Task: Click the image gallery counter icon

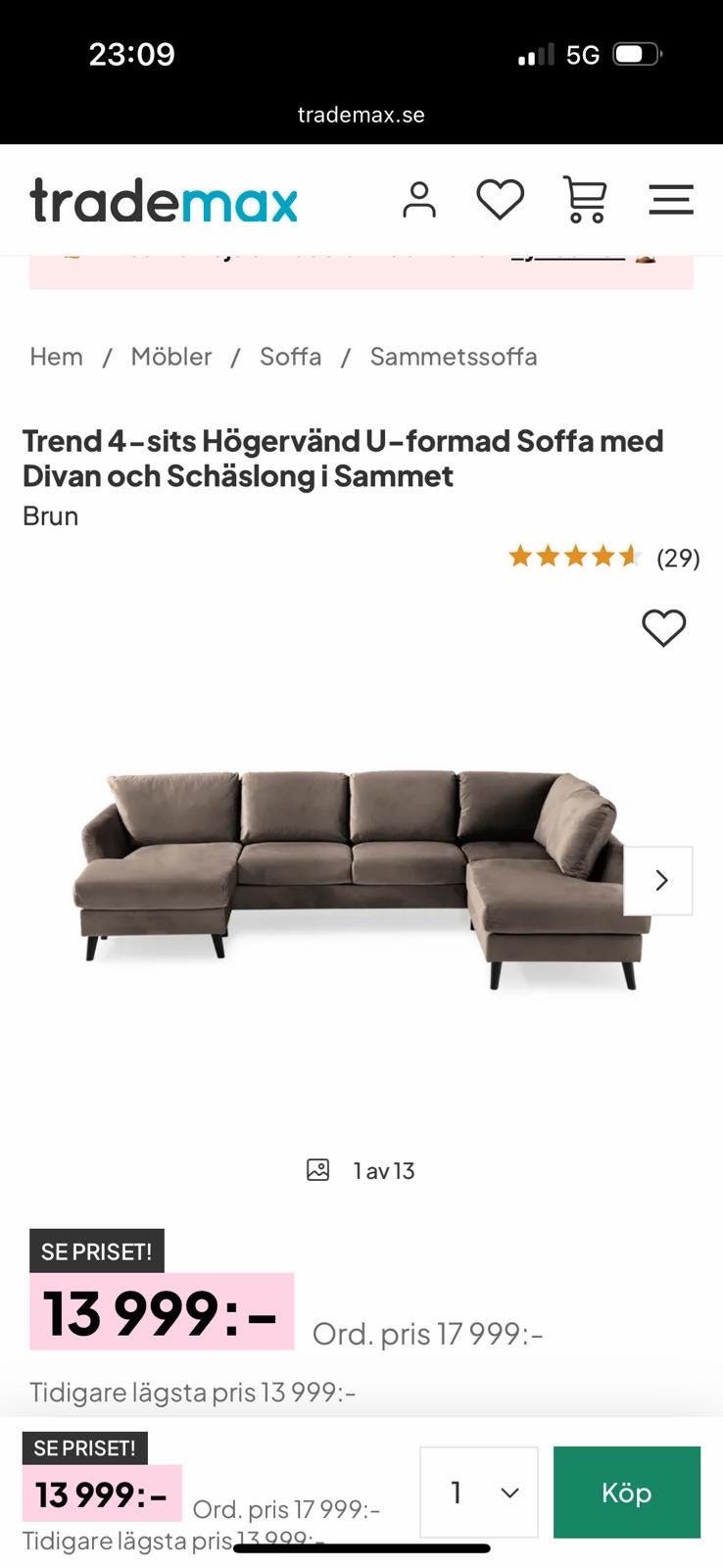Action: (x=316, y=1169)
